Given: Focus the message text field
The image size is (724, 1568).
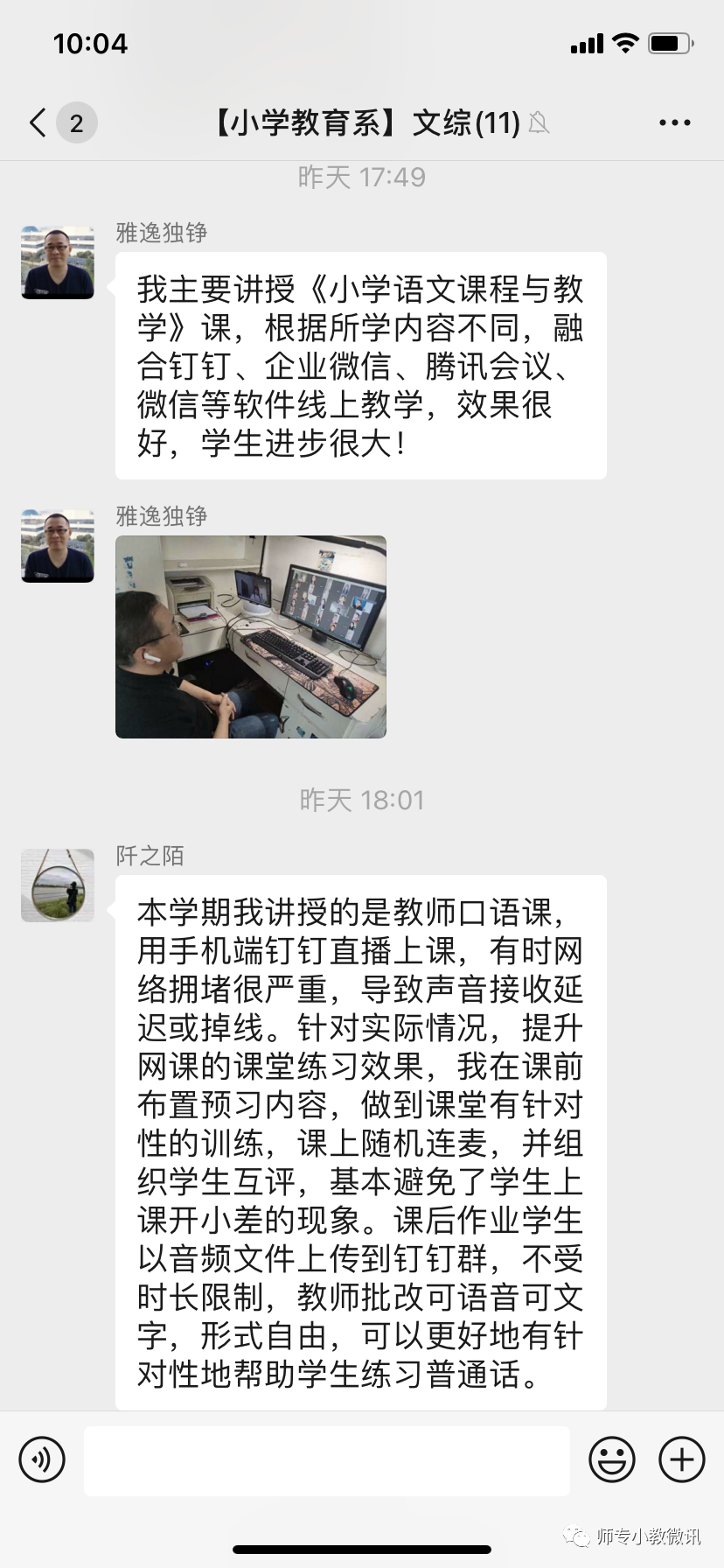Looking at the screenshot, I should [x=326, y=1459].
